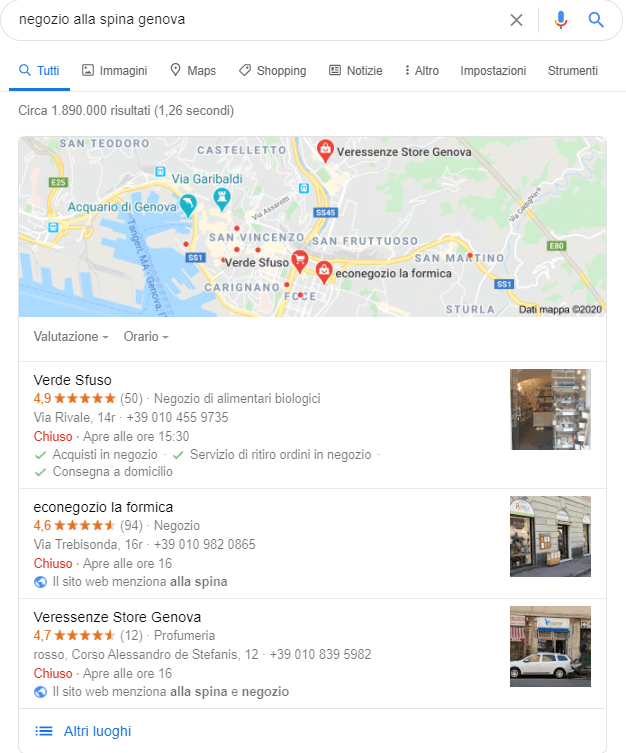This screenshot has width=626, height=753.
Task: Edit the search box query
Action: (x=250, y=20)
